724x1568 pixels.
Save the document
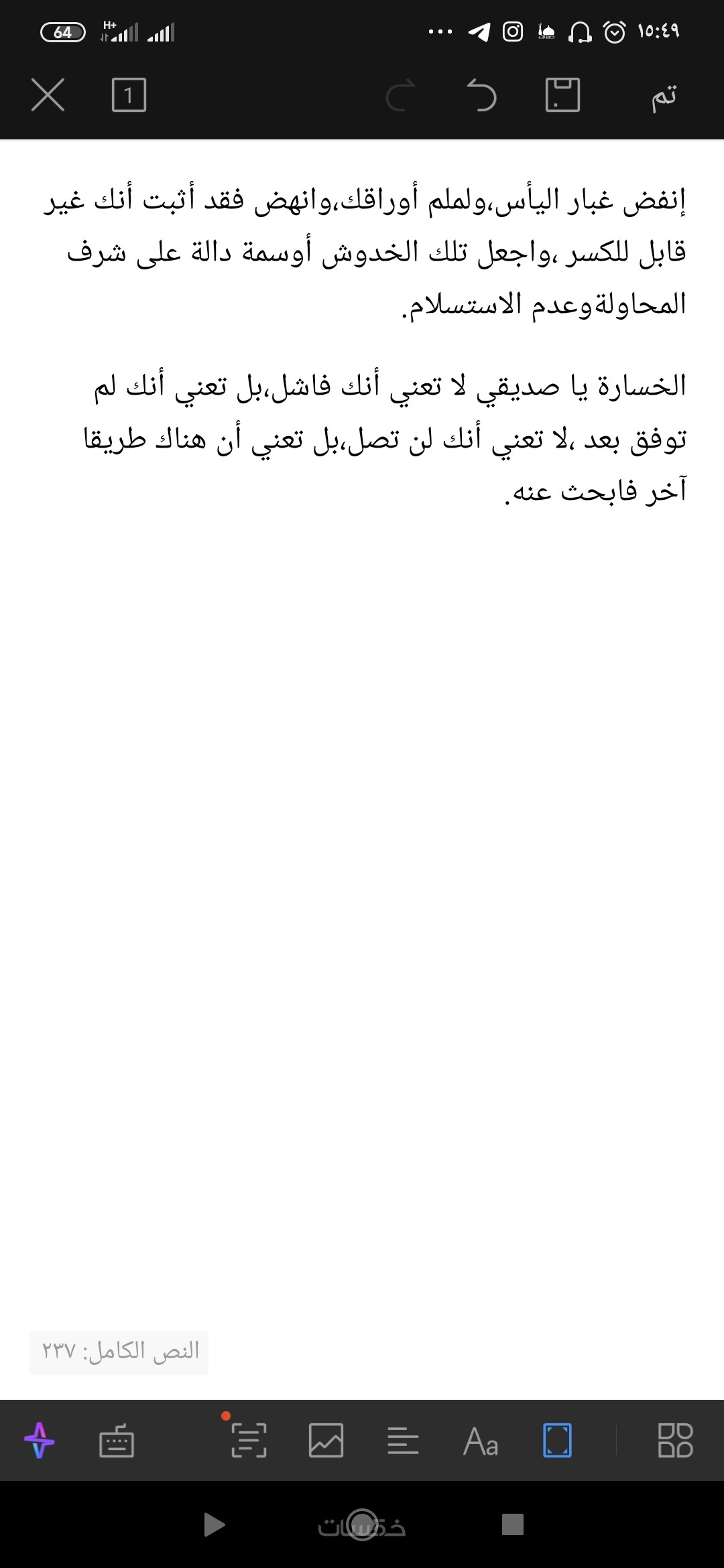(x=562, y=94)
